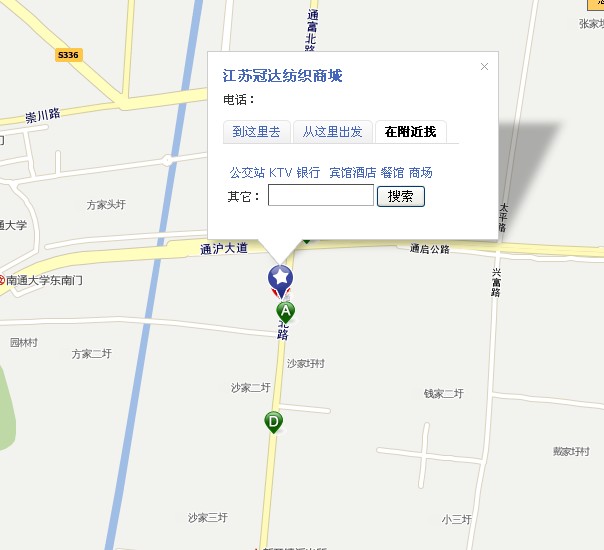Search nearby for 商场
The image size is (604, 550).
pyautogui.click(x=421, y=173)
